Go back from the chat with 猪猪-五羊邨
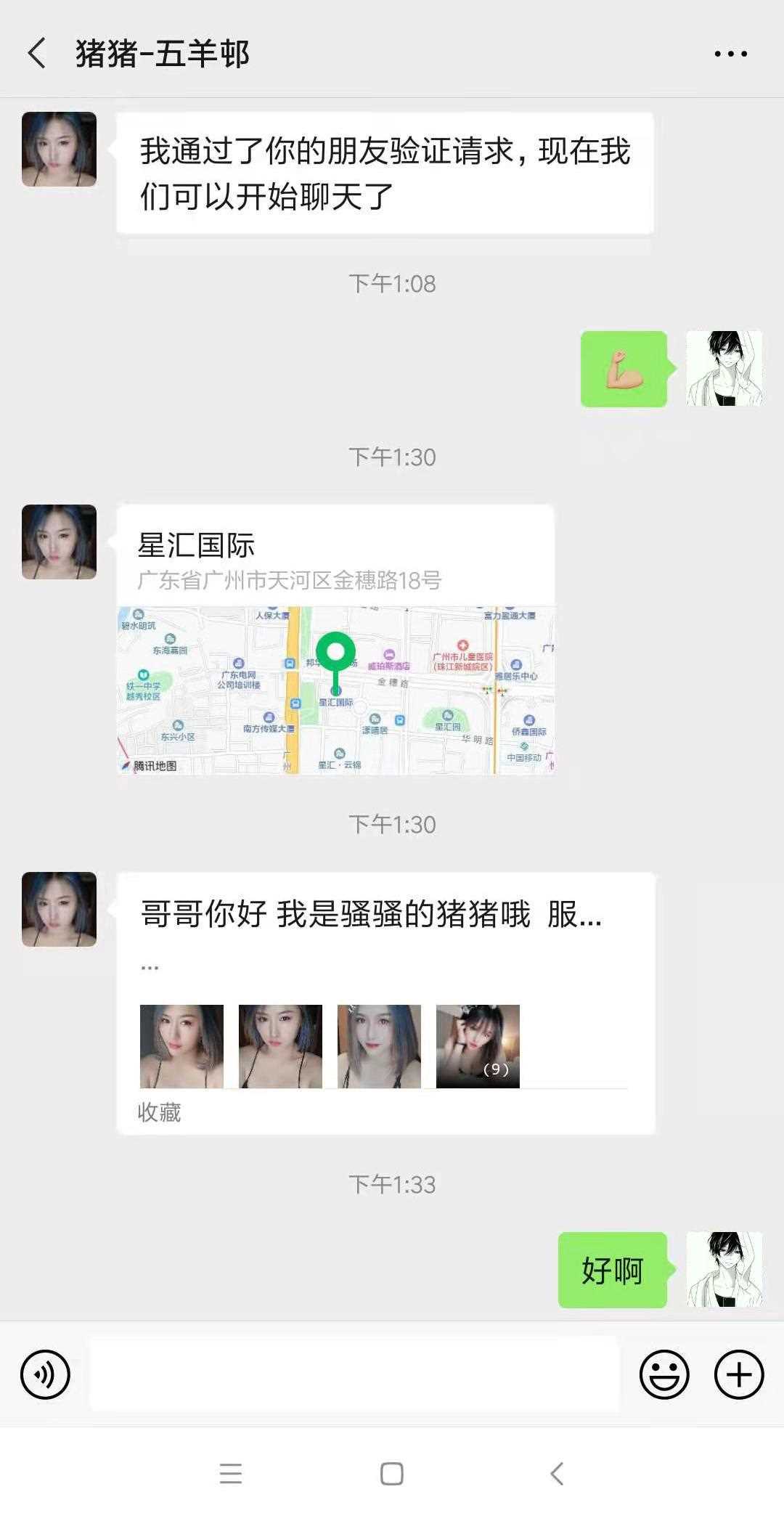The width and height of the screenshot is (784, 1521). tap(36, 54)
